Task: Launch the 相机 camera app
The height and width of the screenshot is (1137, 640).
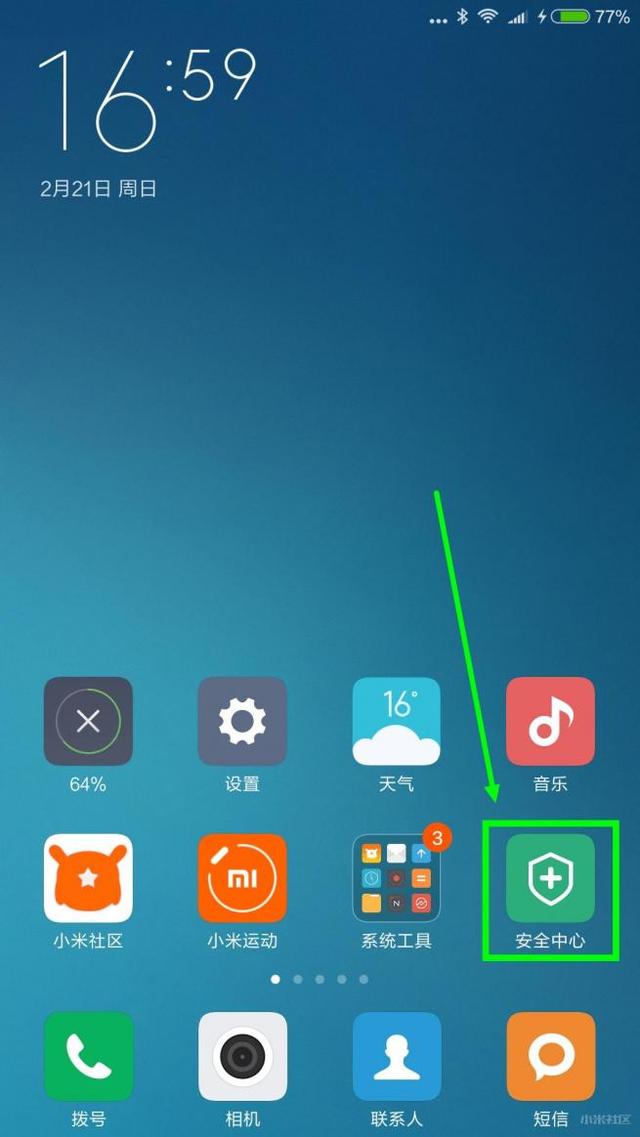Action: 242,1056
